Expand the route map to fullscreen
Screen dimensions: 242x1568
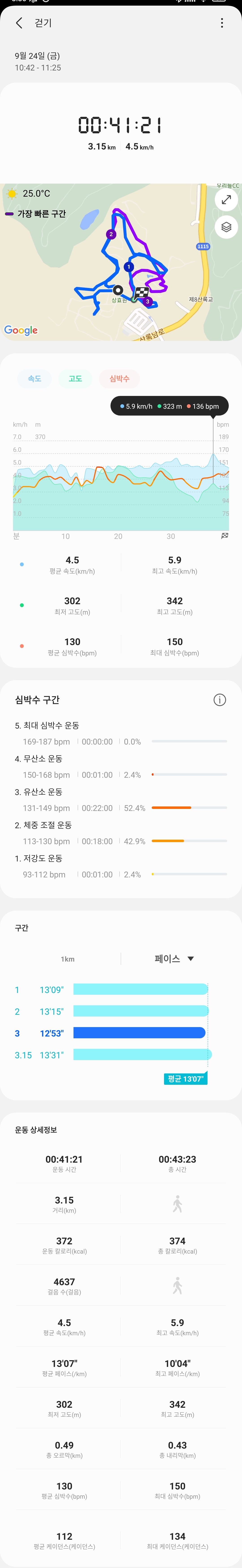(x=226, y=200)
